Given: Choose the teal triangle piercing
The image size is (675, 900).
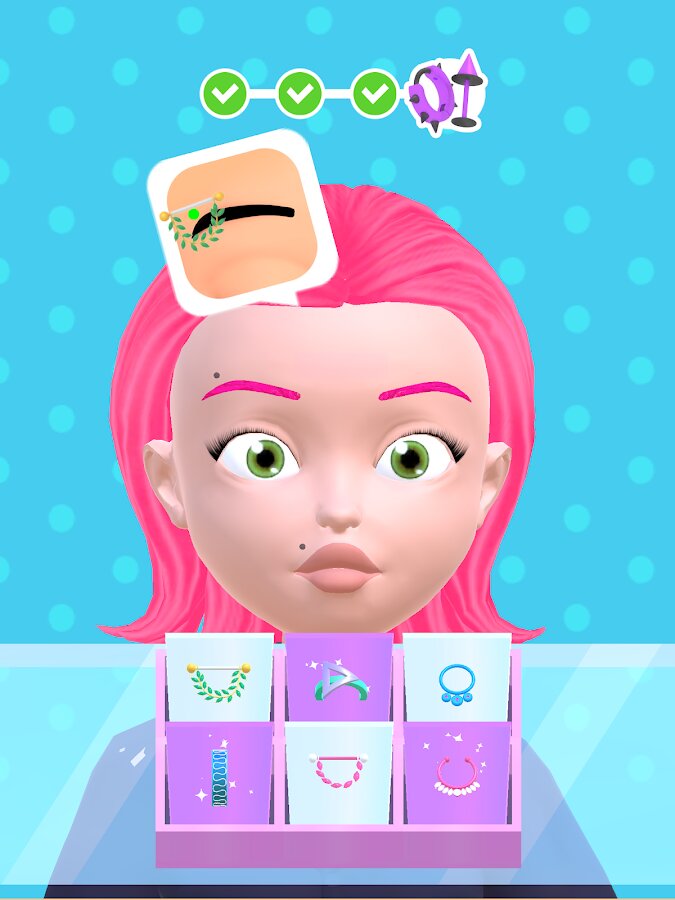Looking at the screenshot, I should [339, 680].
